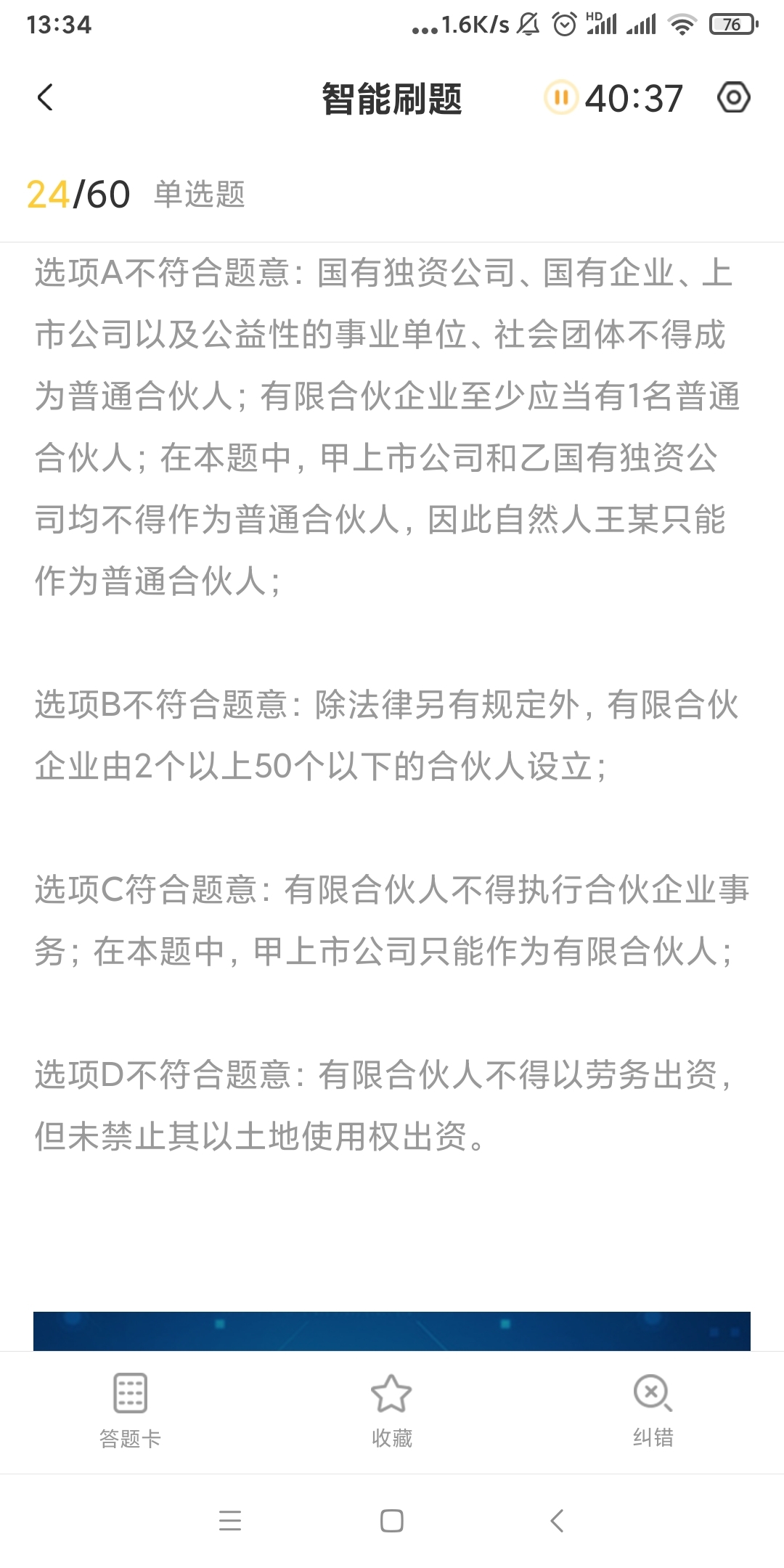Open the blue banner image
The height and width of the screenshot is (1568, 784).
point(392,1331)
